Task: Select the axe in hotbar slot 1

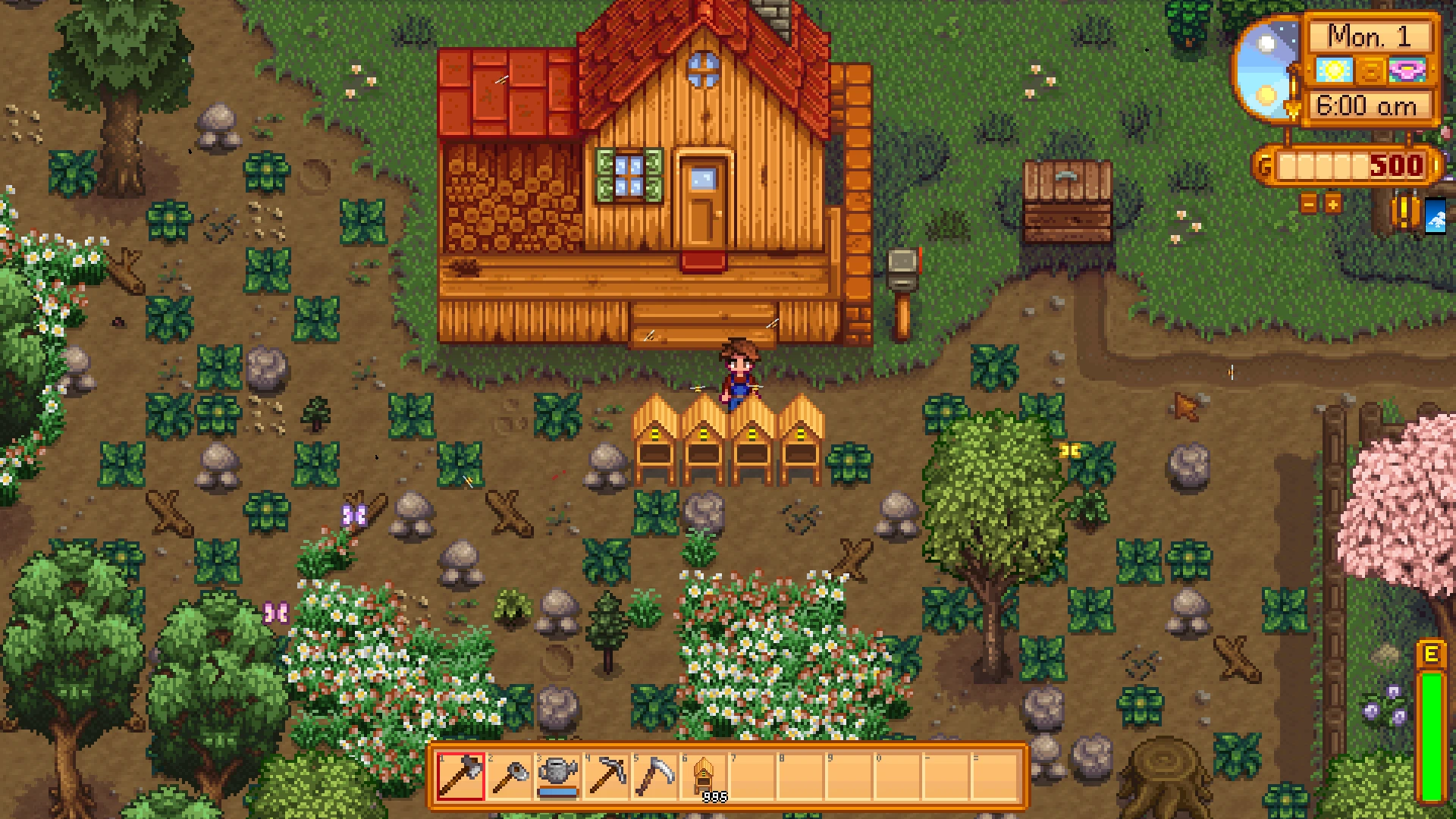Action: tap(461, 776)
